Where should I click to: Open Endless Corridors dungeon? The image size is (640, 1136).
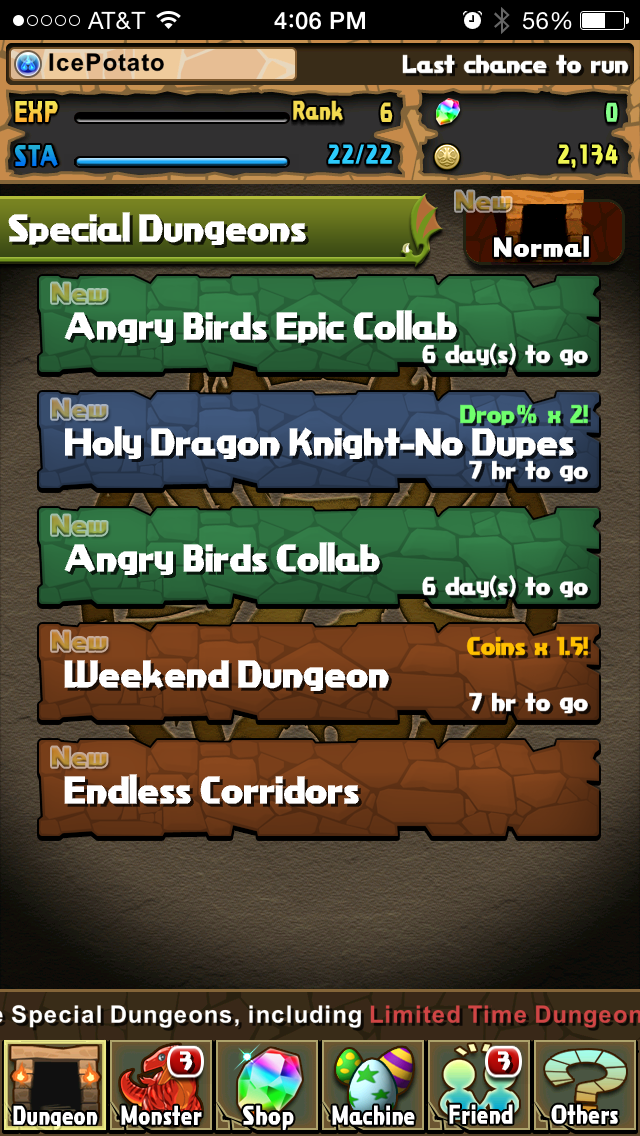318,790
